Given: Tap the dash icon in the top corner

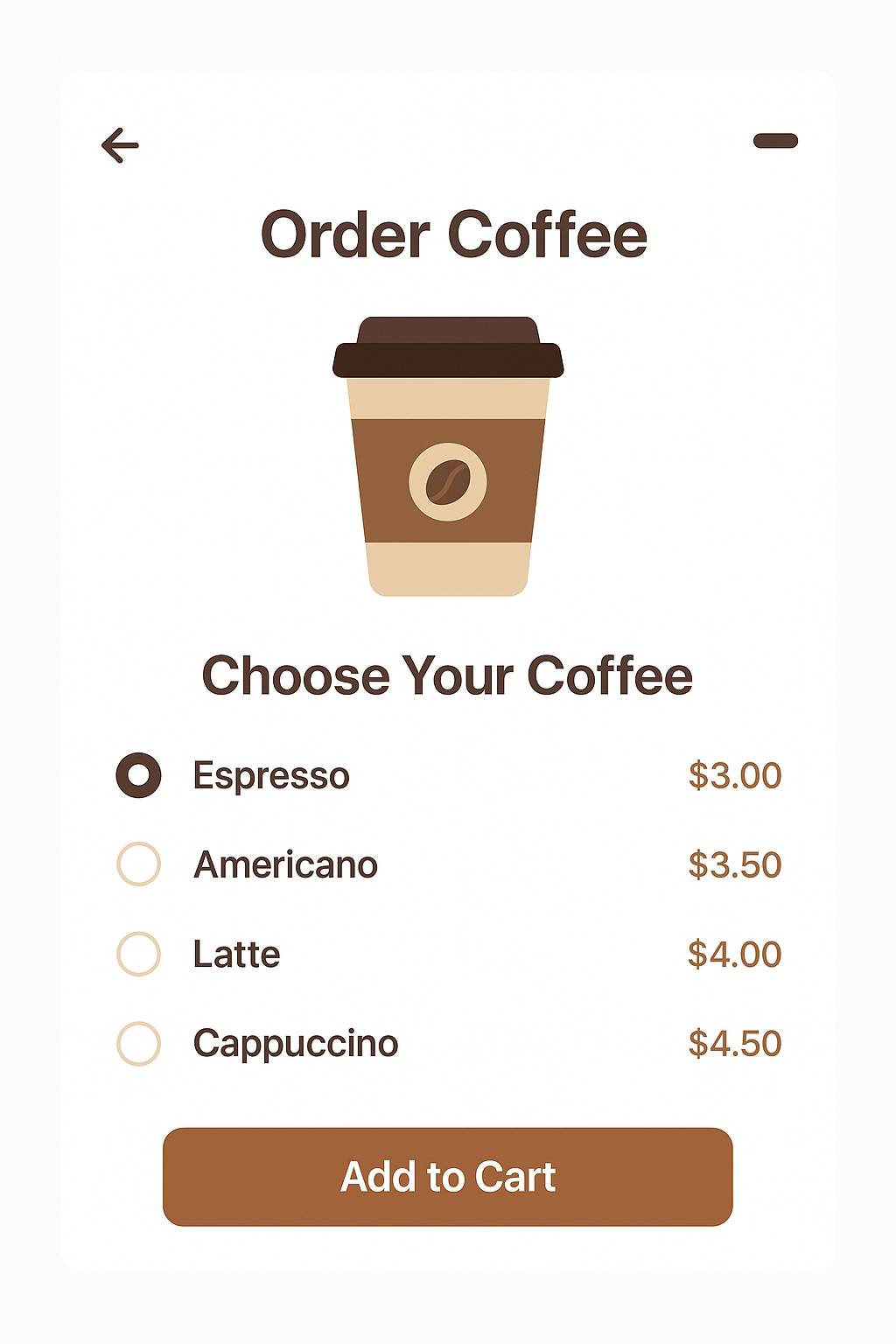Looking at the screenshot, I should click(775, 141).
